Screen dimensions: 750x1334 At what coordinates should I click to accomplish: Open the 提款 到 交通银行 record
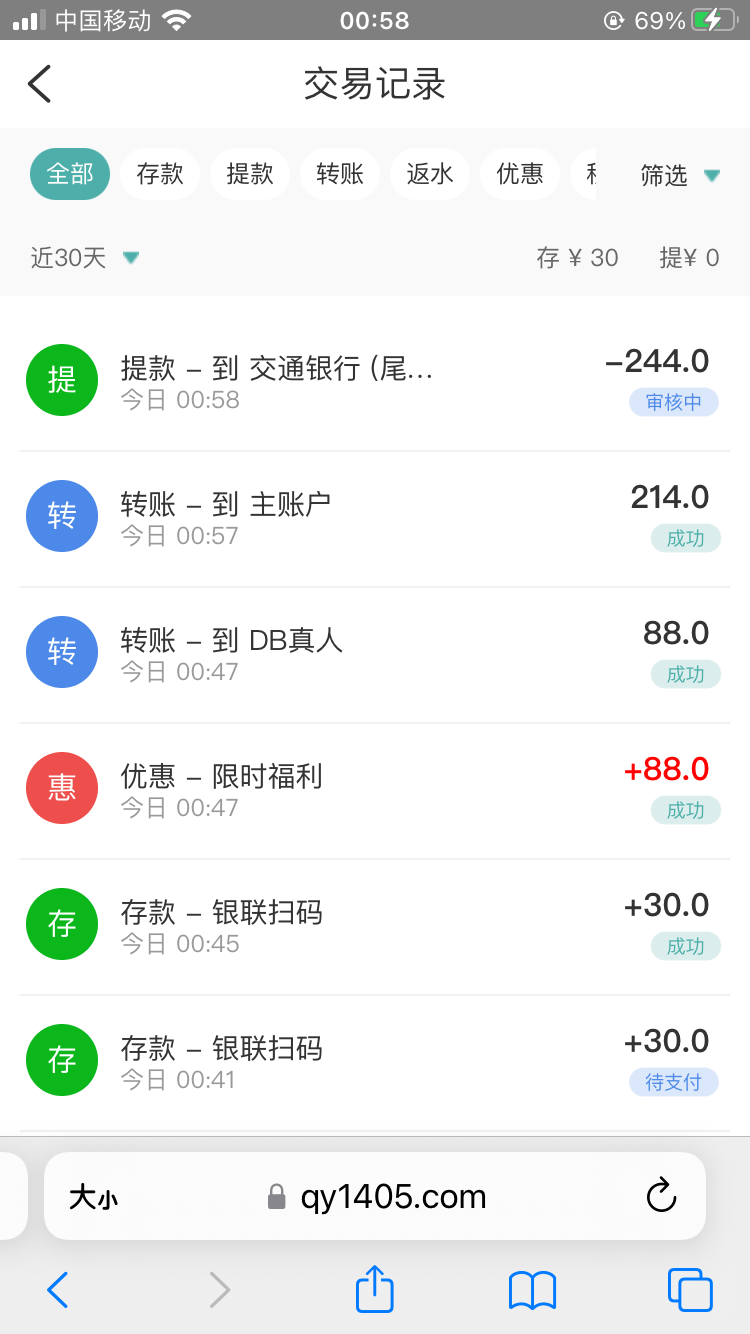click(375, 383)
